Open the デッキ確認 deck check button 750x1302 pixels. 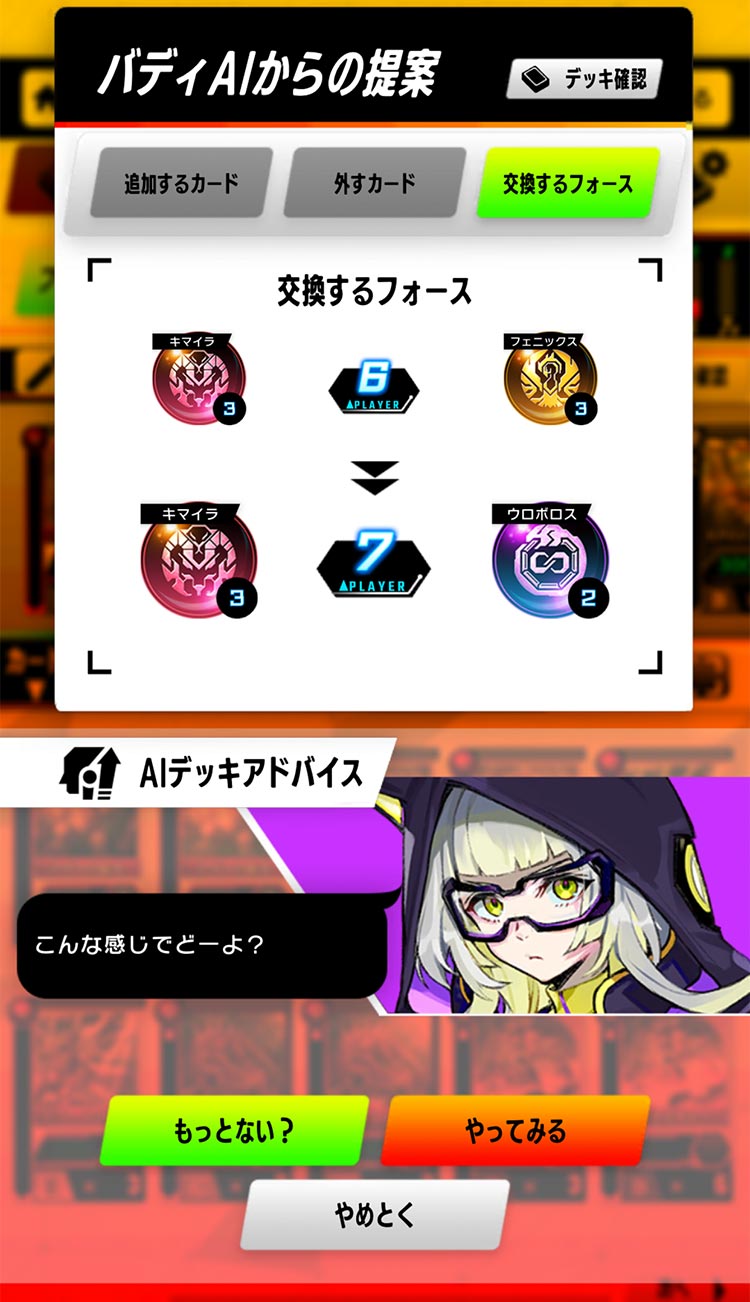tap(584, 79)
